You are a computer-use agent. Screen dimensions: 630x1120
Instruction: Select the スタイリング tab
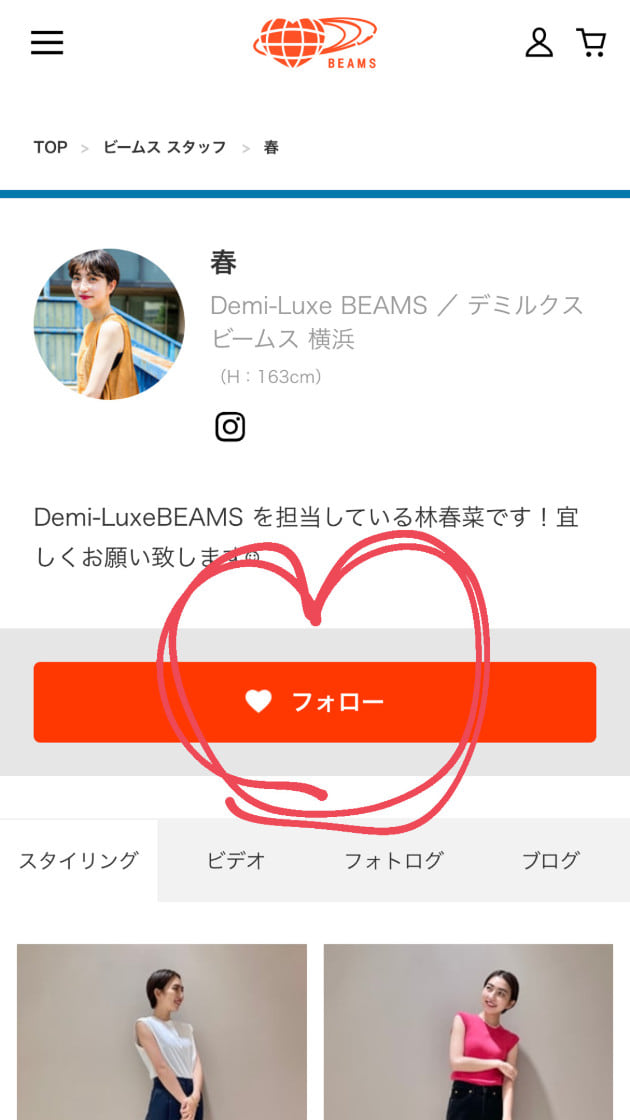[78, 860]
